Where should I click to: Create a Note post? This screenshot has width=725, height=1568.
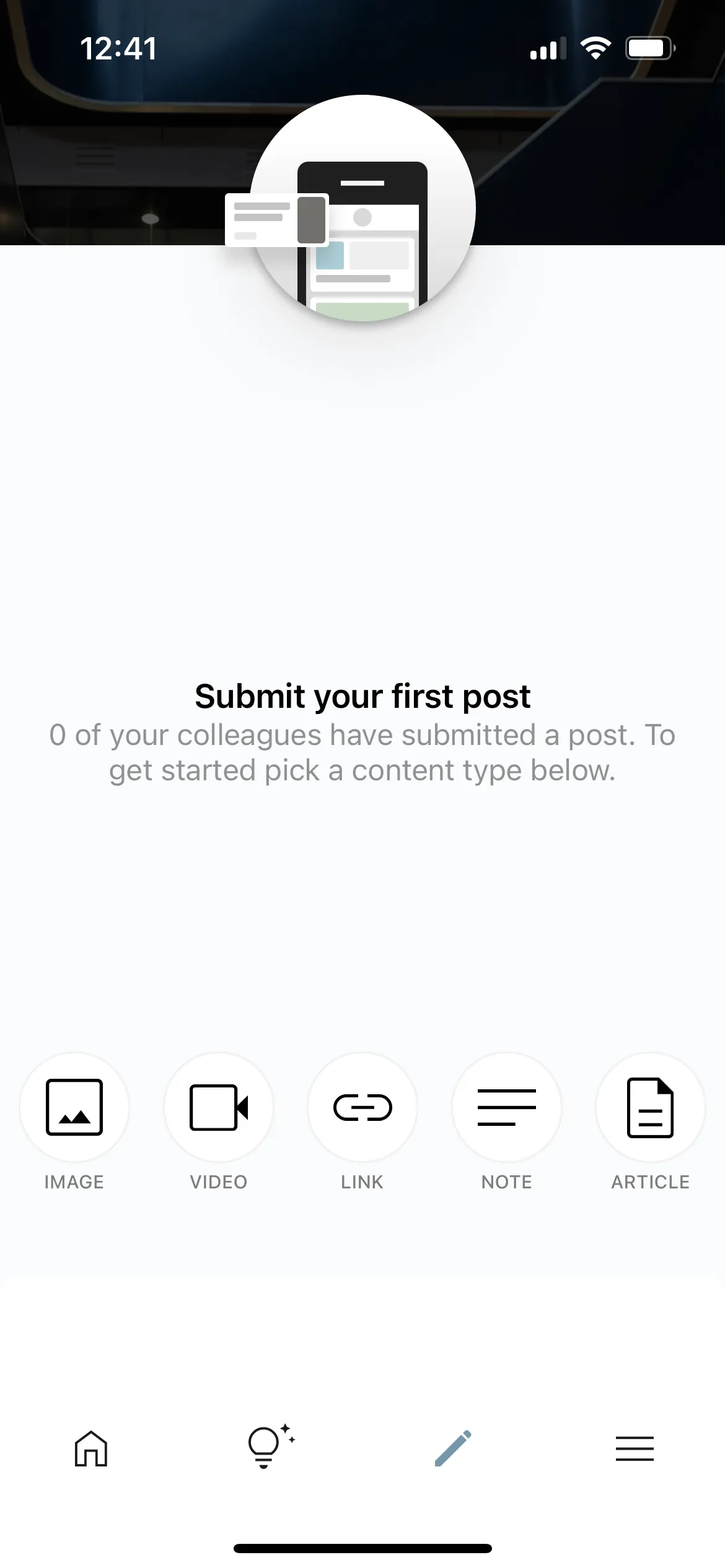507,1107
